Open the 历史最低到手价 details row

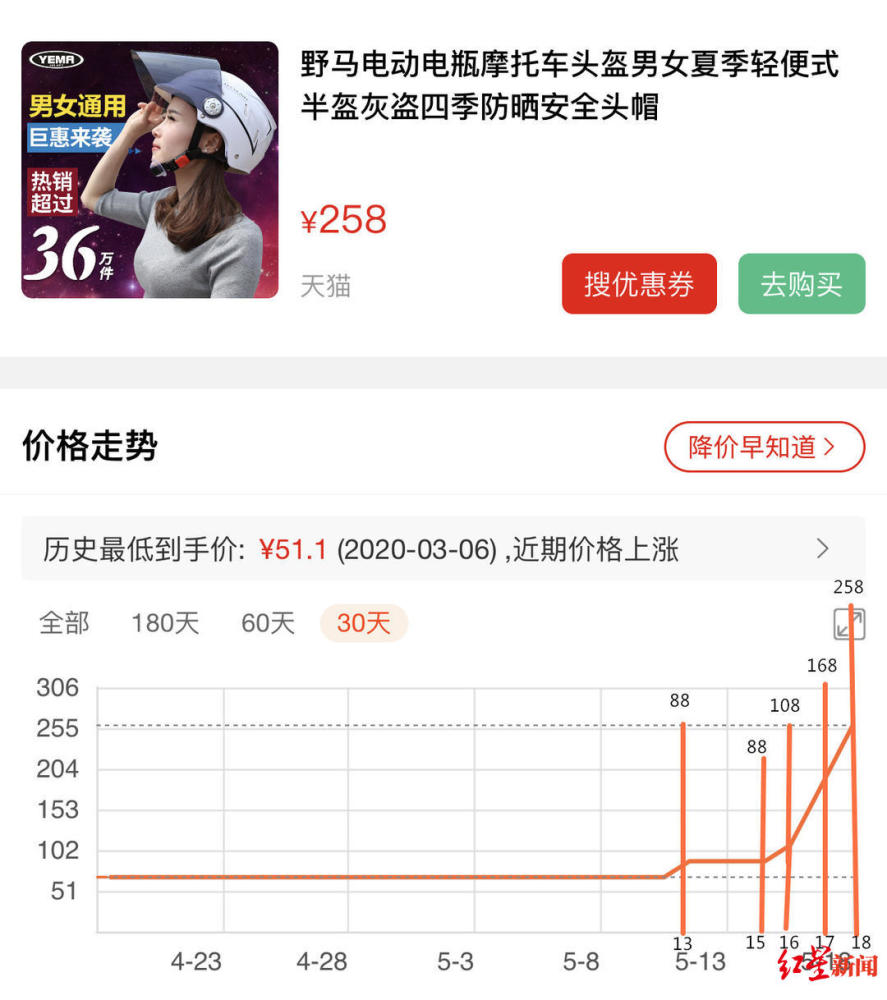click(442, 549)
